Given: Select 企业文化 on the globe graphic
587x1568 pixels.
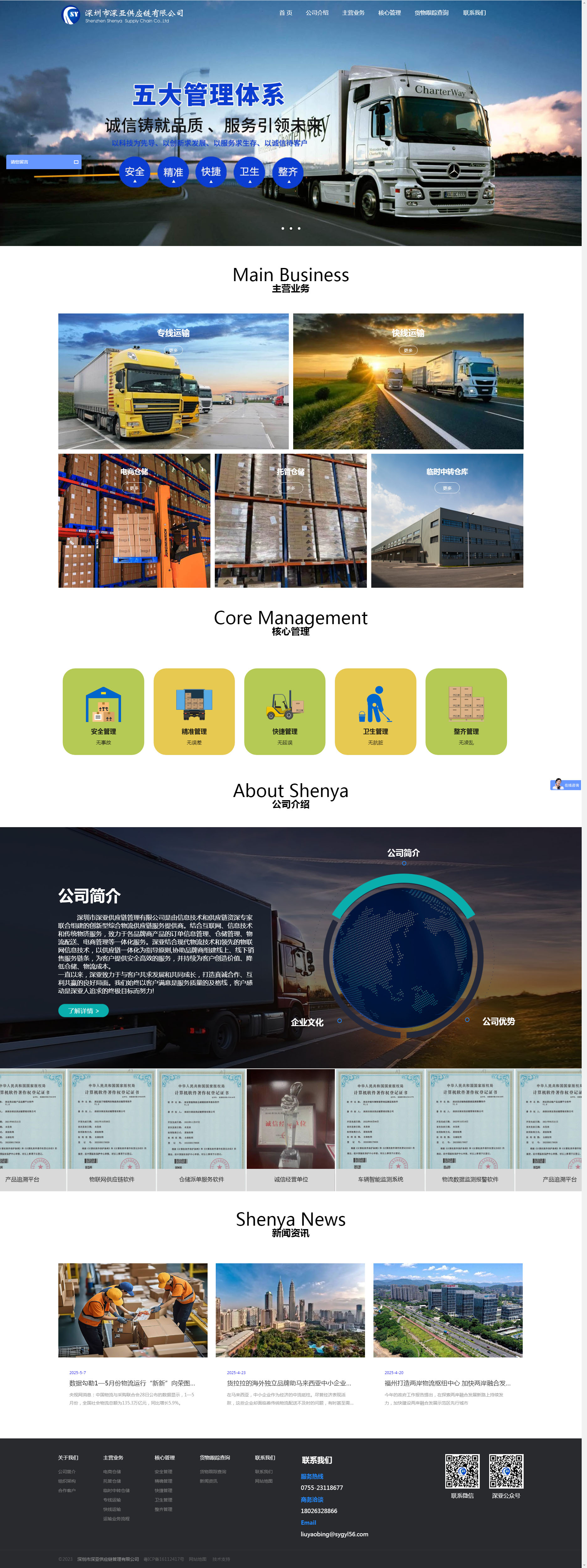Looking at the screenshot, I should pyautogui.click(x=307, y=1022).
